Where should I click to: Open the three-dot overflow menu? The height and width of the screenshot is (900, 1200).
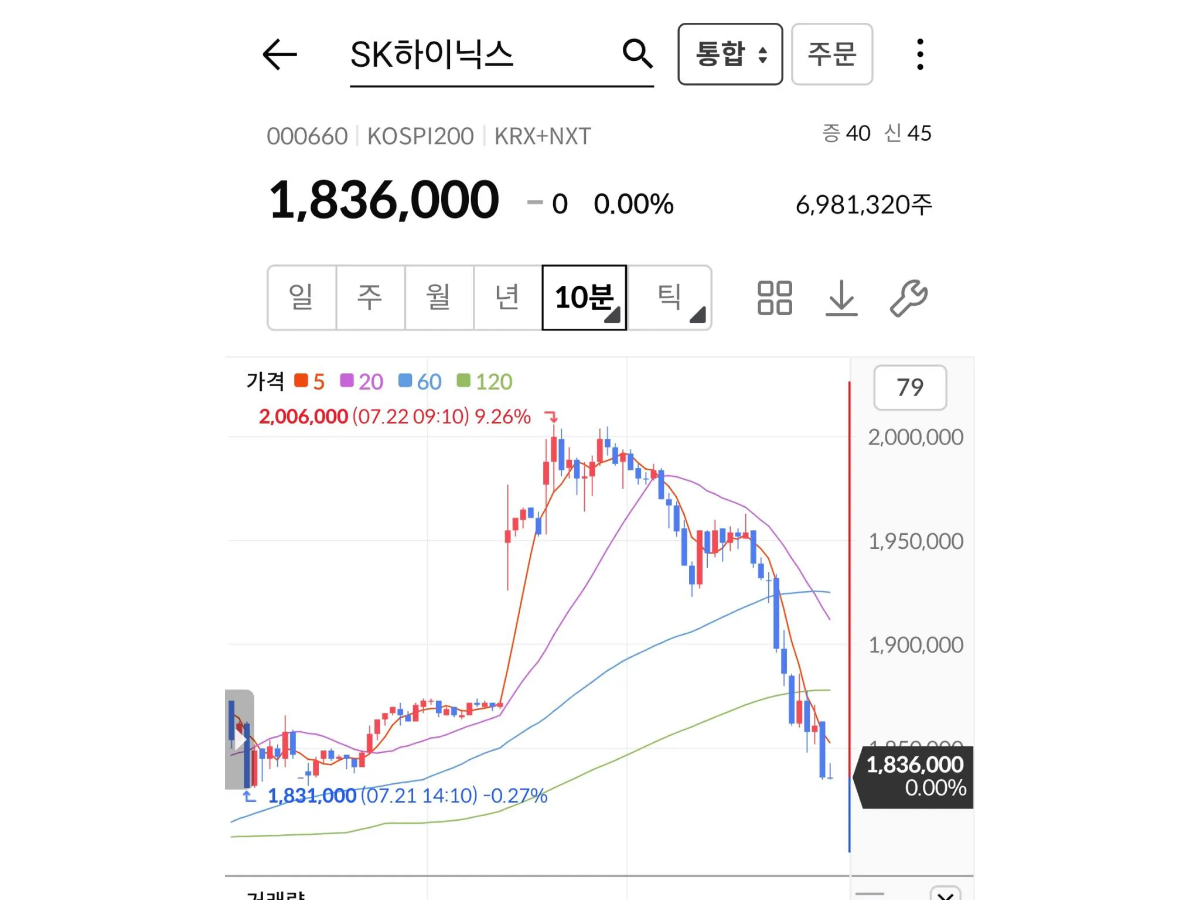point(920,54)
